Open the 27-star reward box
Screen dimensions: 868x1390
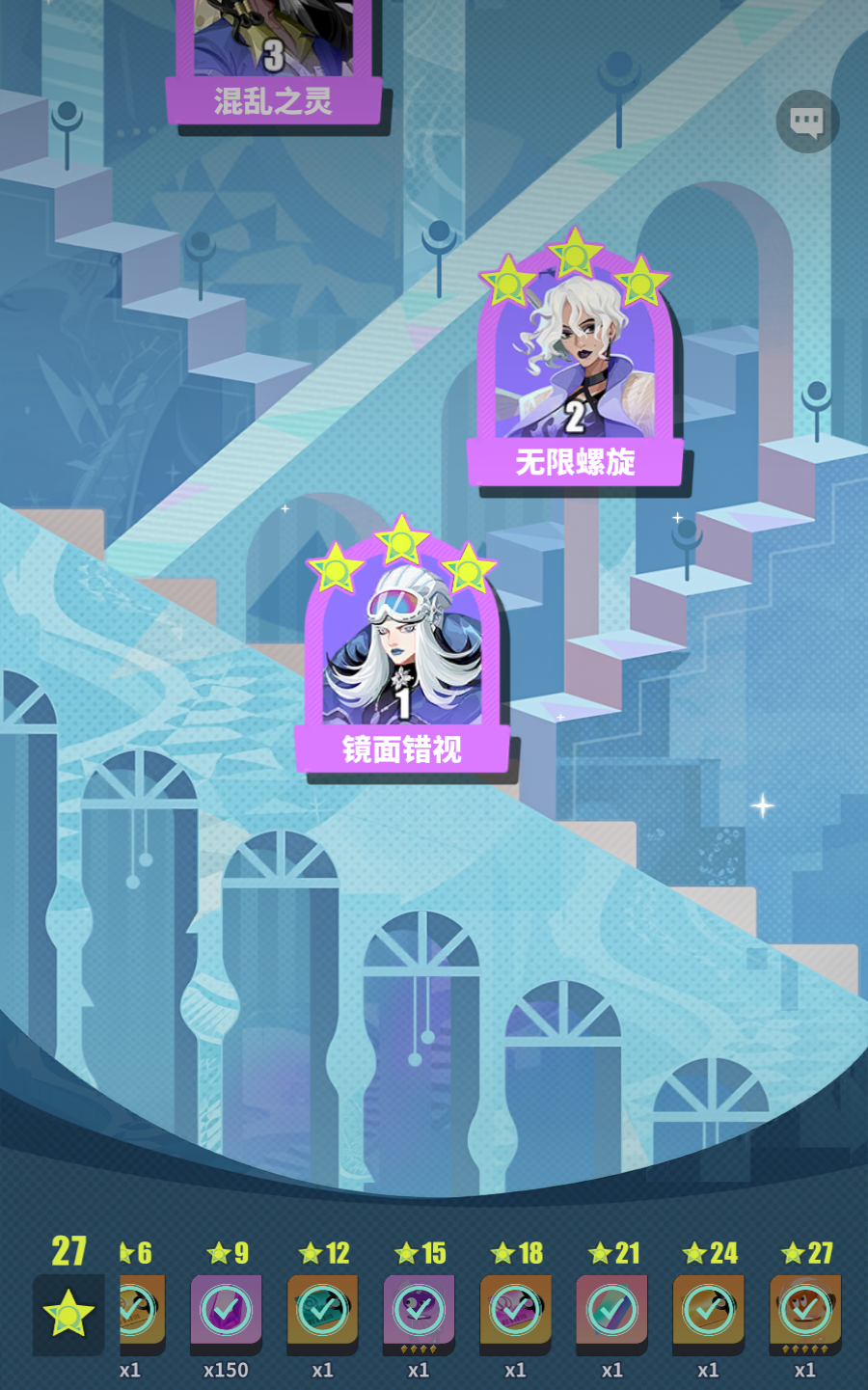tap(804, 1309)
